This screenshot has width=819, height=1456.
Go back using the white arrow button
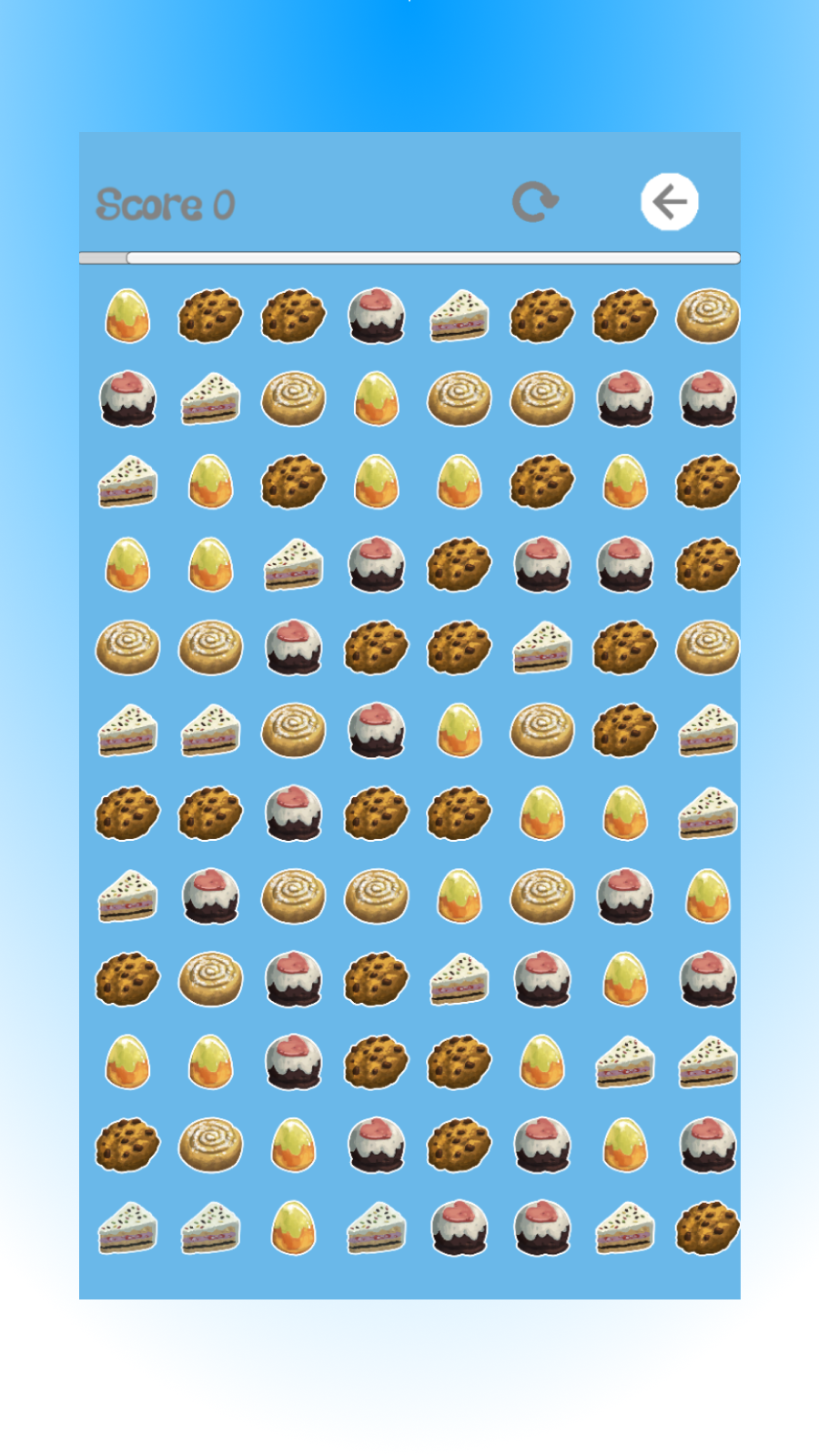point(670,202)
